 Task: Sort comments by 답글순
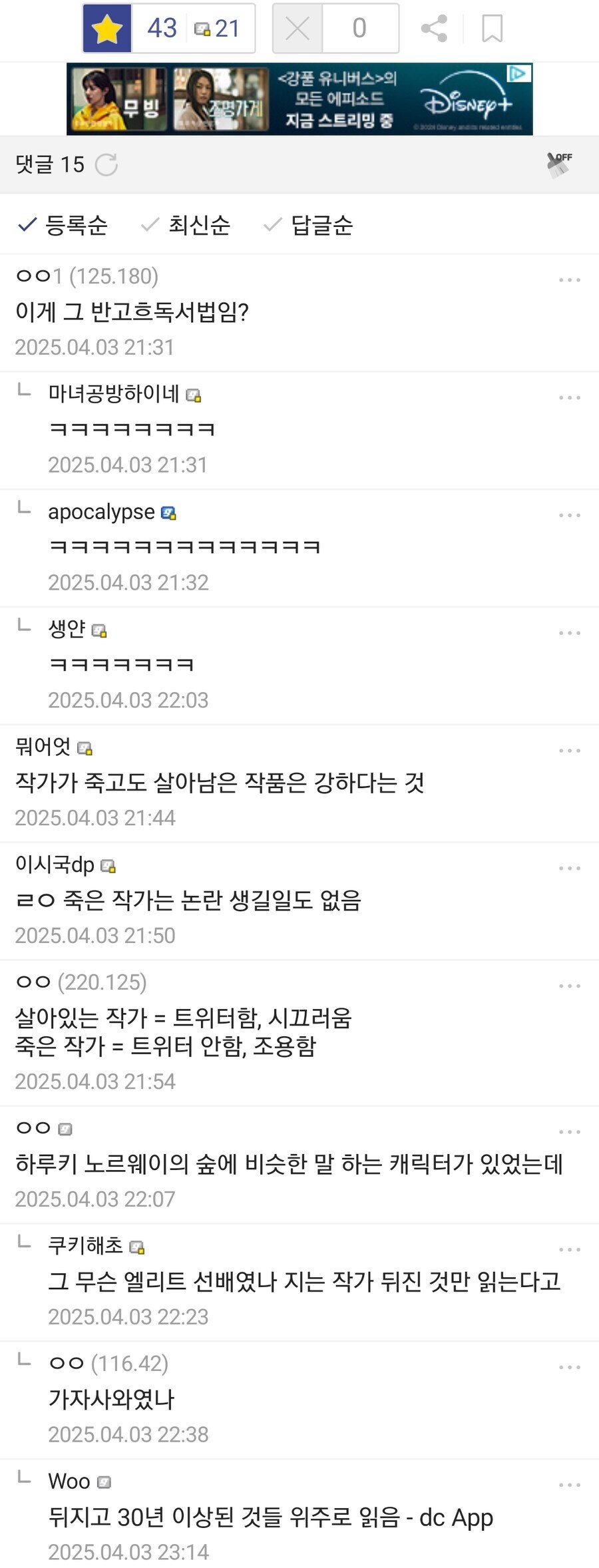point(309,225)
